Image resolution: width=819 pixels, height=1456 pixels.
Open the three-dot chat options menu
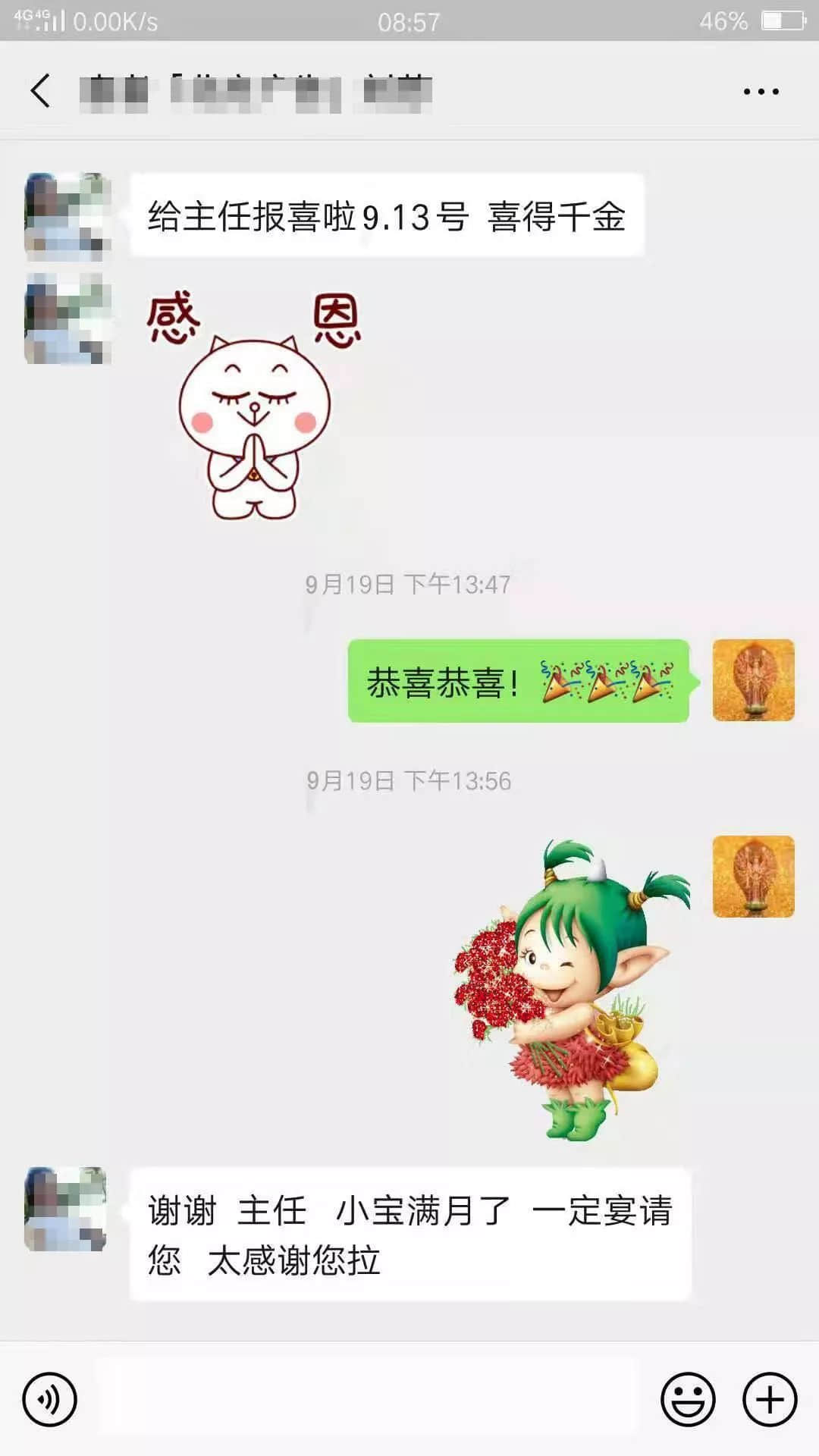[x=761, y=92]
